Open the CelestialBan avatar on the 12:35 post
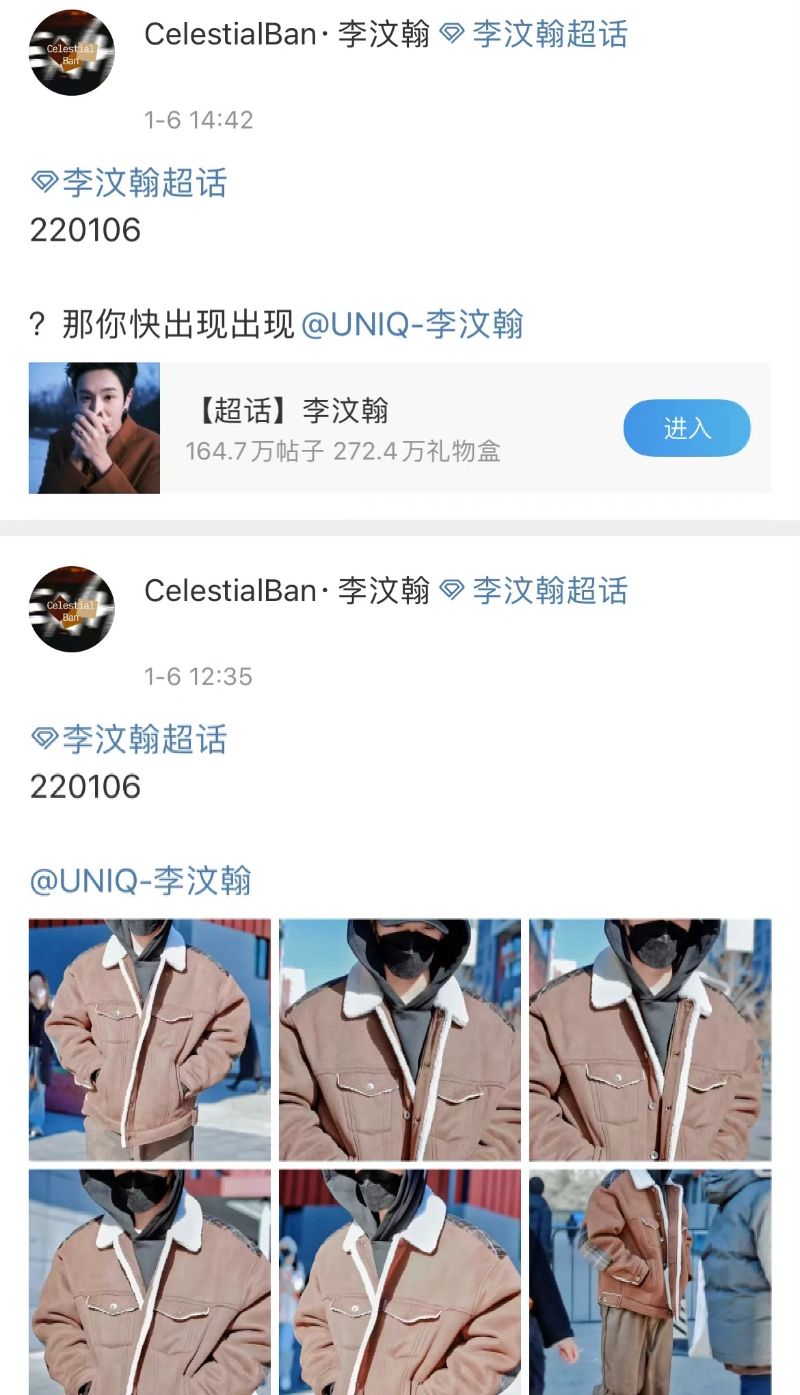Viewport: 800px width, 1395px height. [x=71, y=609]
